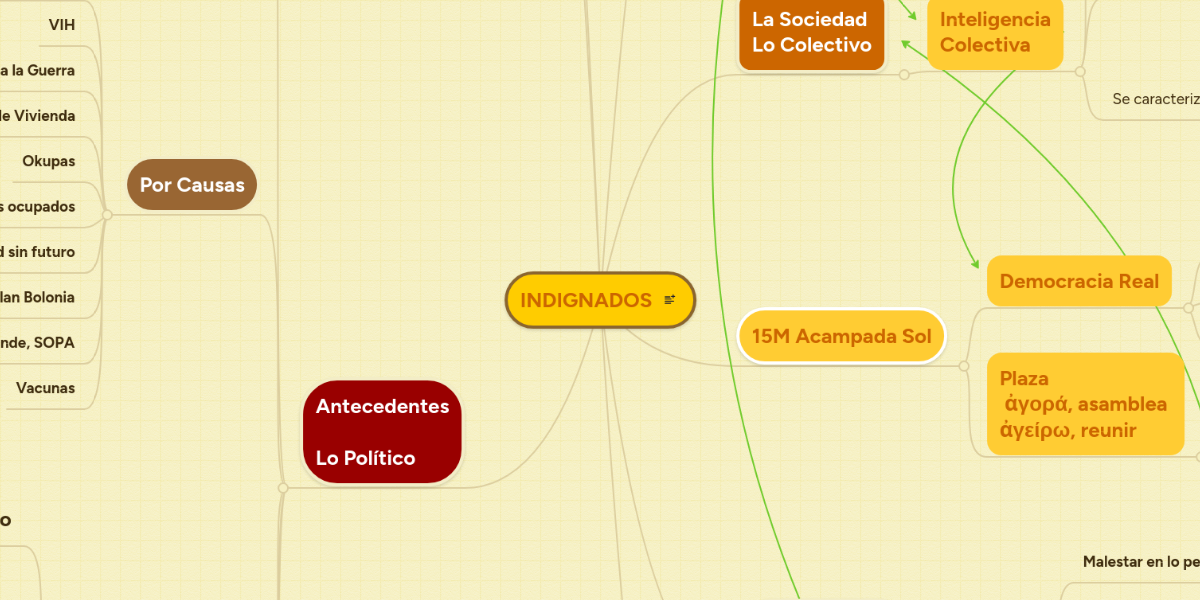Select the 15M Acampada Sol node
The height and width of the screenshot is (600, 1200).
(x=841, y=336)
